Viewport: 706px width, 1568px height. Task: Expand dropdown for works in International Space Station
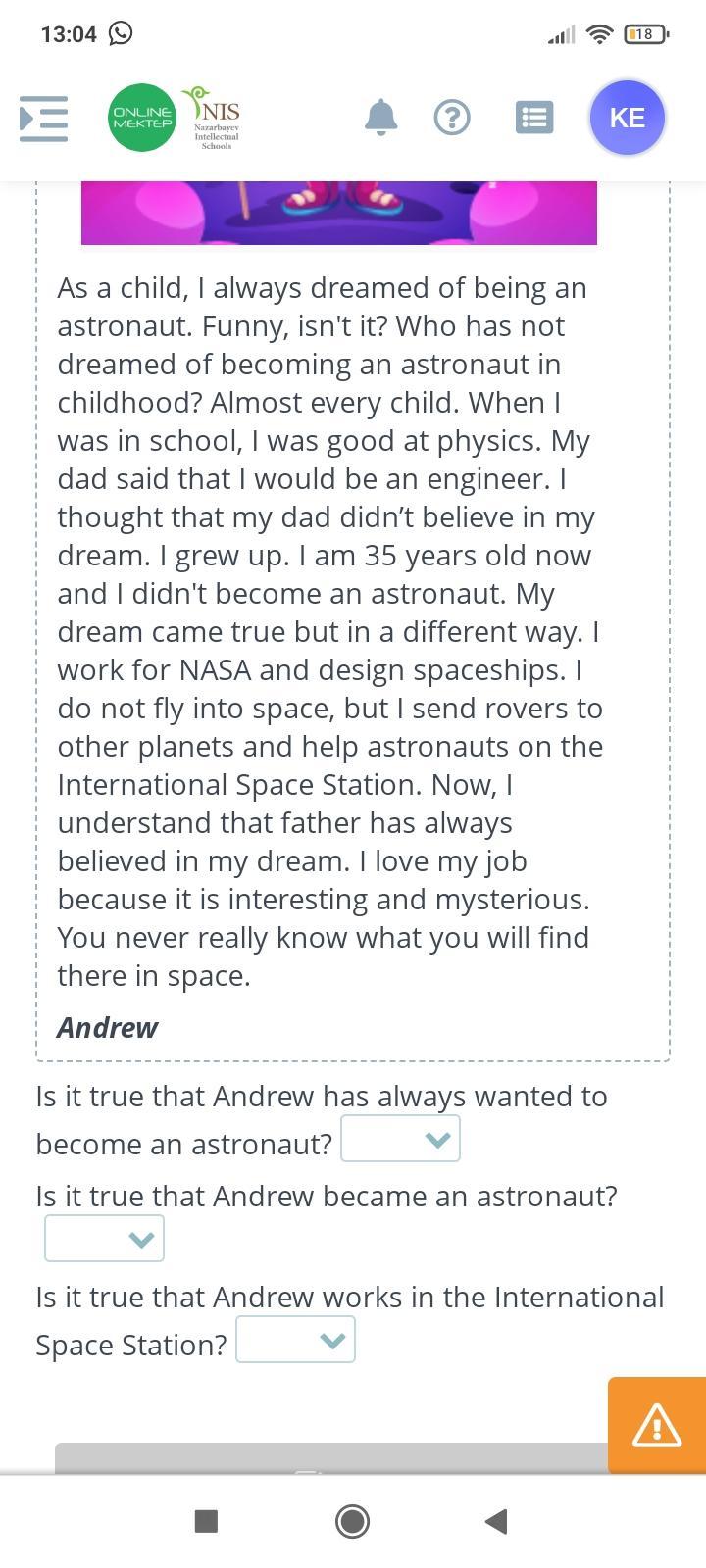tap(295, 1340)
